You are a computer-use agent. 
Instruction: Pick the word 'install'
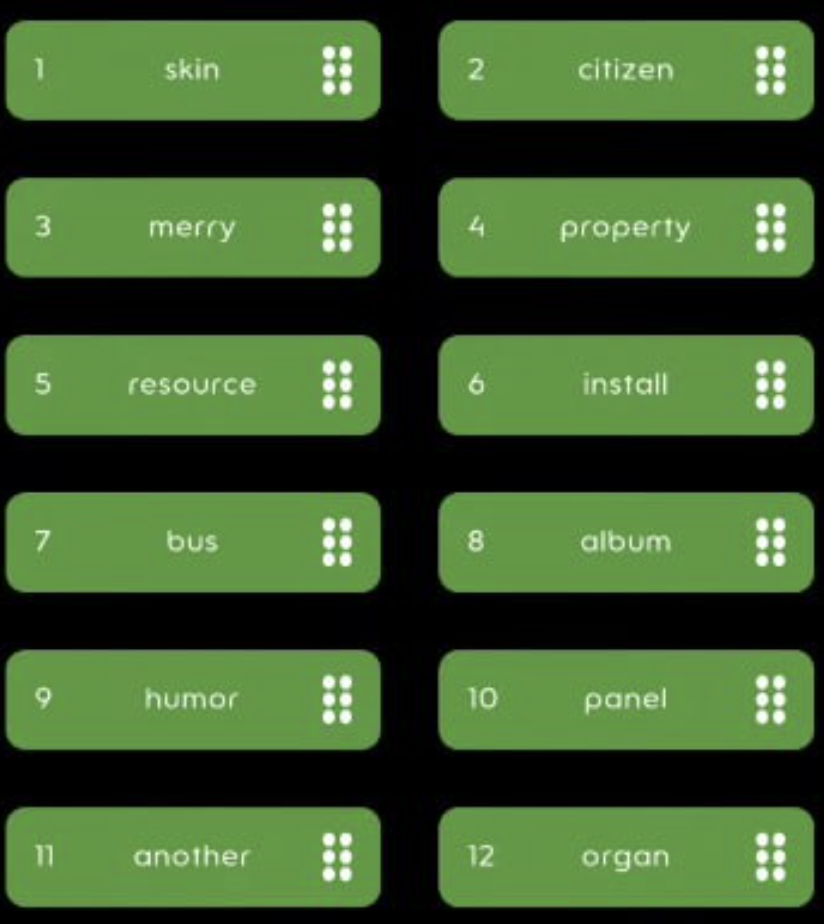coord(625,385)
